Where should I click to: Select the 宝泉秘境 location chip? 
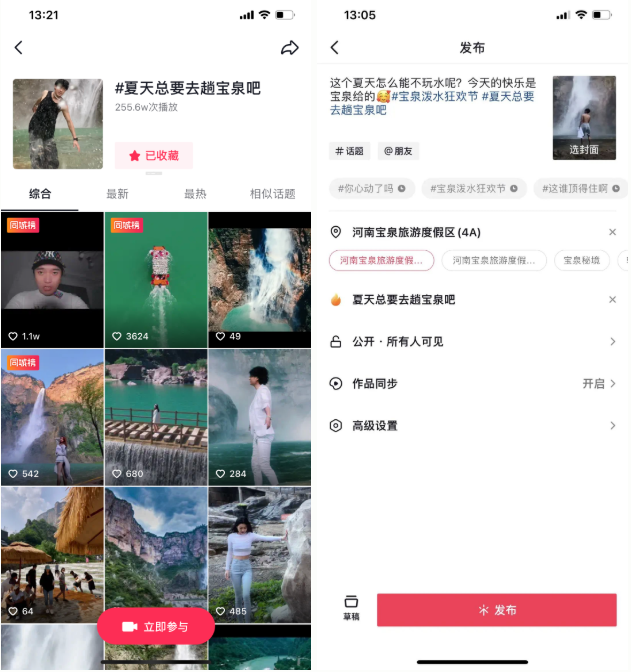coord(581,260)
